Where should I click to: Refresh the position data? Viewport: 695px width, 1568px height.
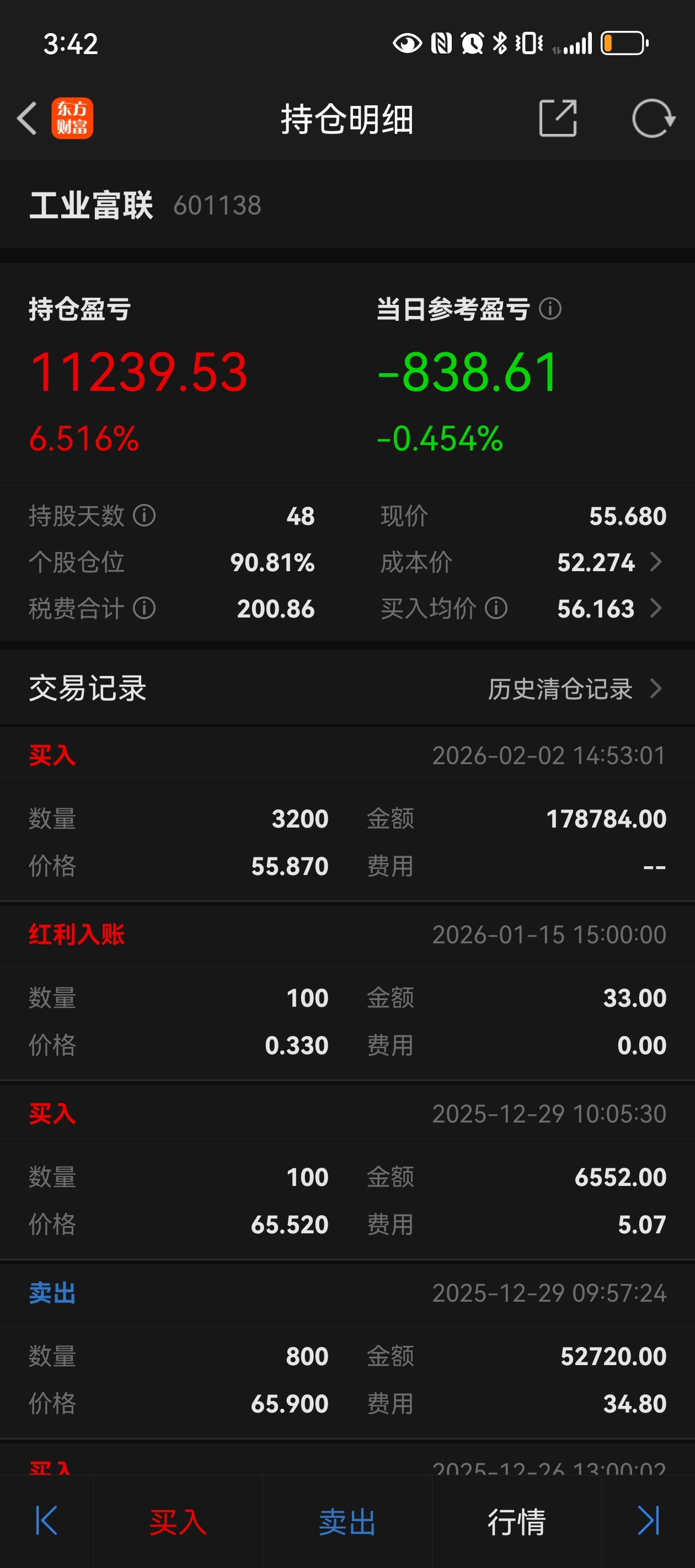click(x=653, y=118)
